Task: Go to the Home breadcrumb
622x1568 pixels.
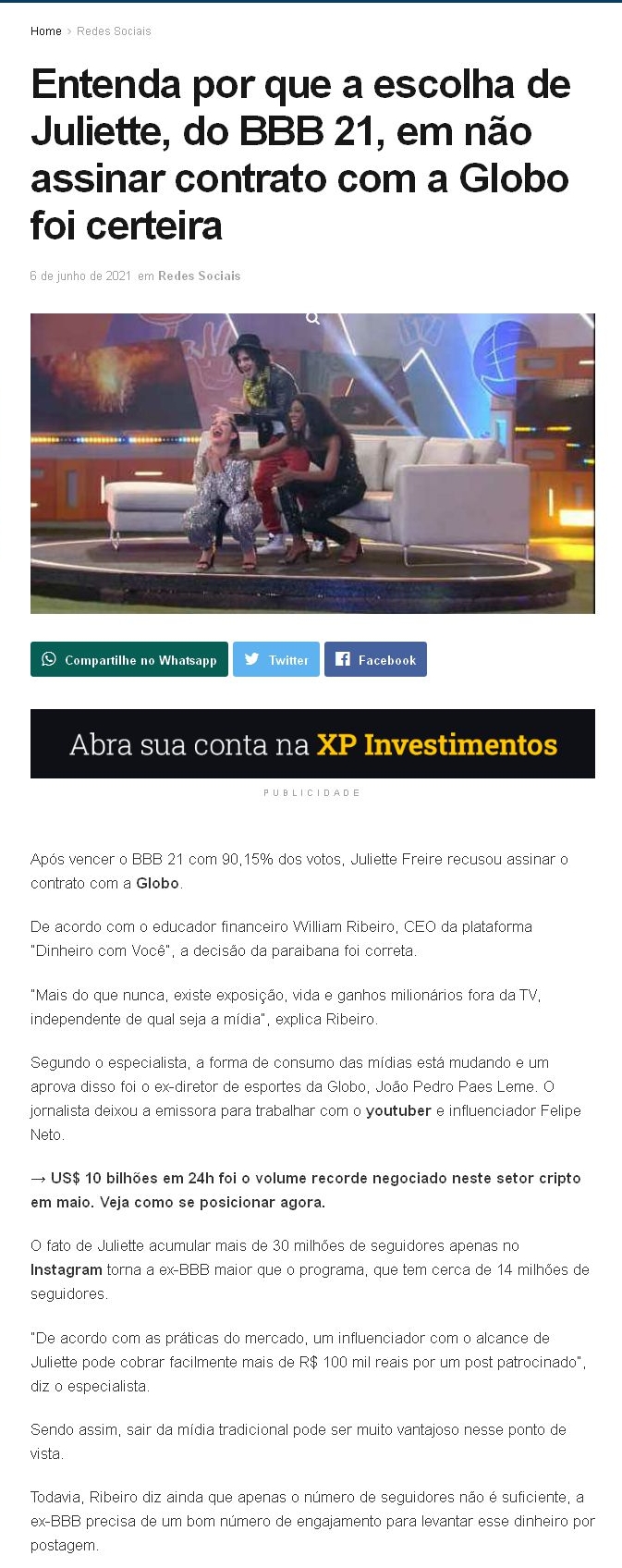Action: [x=45, y=31]
